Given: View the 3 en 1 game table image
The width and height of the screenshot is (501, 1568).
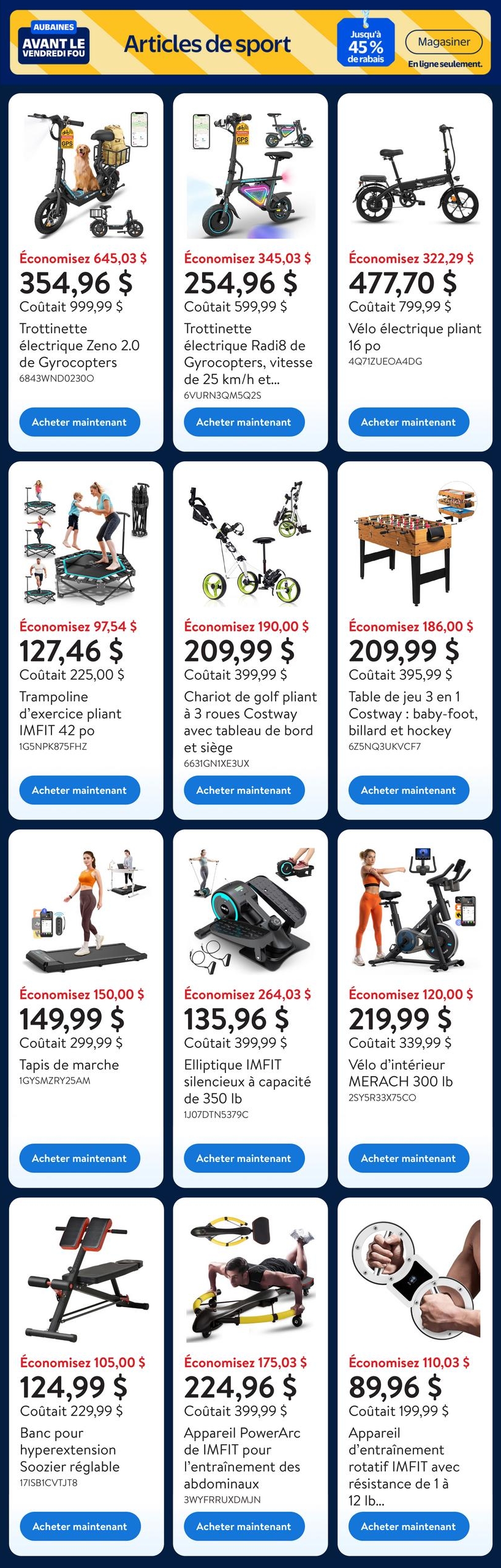Looking at the screenshot, I should coord(415,542).
